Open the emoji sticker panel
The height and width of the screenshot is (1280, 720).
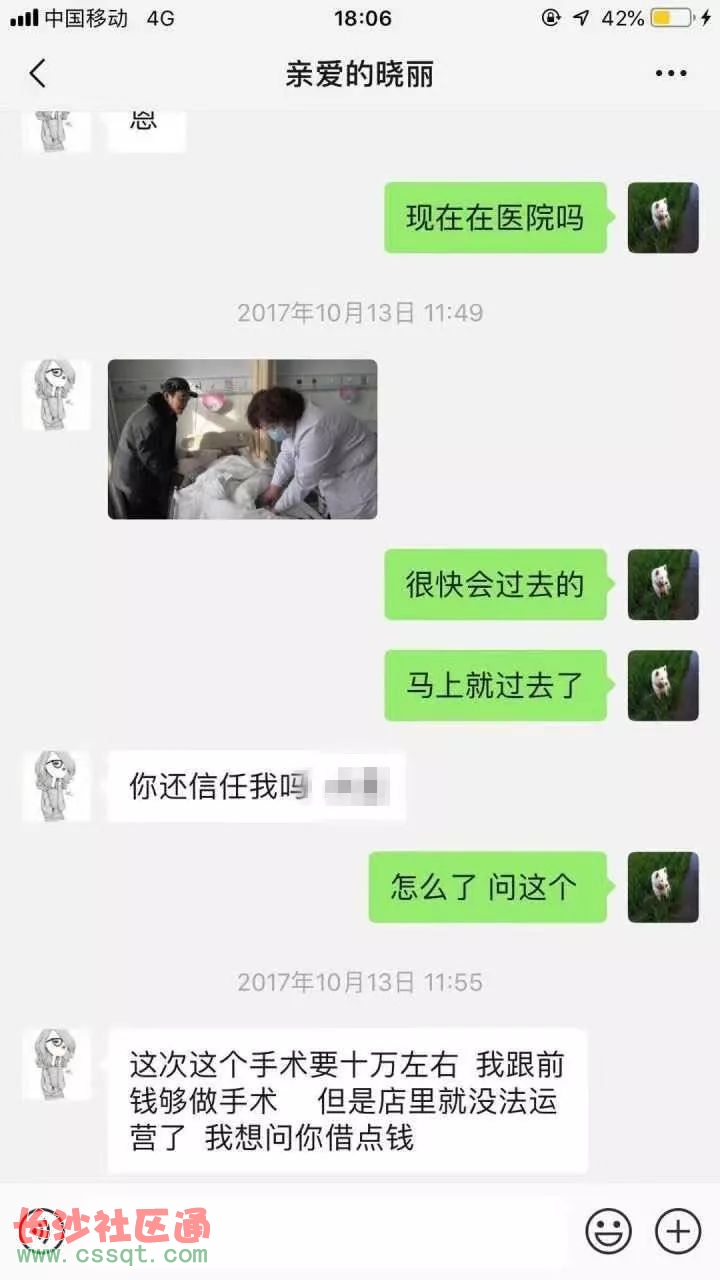[x=608, y=1230]
